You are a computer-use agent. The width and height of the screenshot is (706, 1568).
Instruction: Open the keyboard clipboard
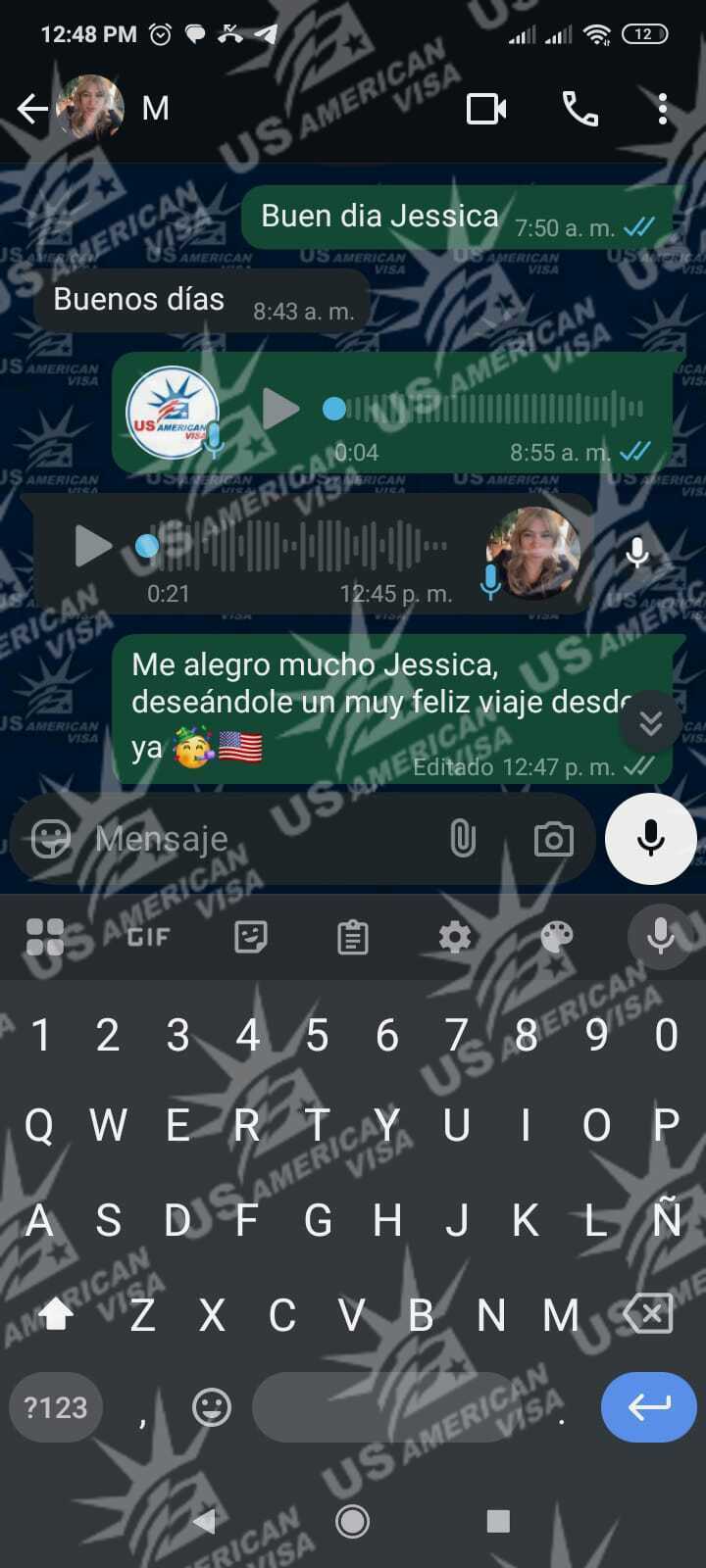click(x=352, y=937)
